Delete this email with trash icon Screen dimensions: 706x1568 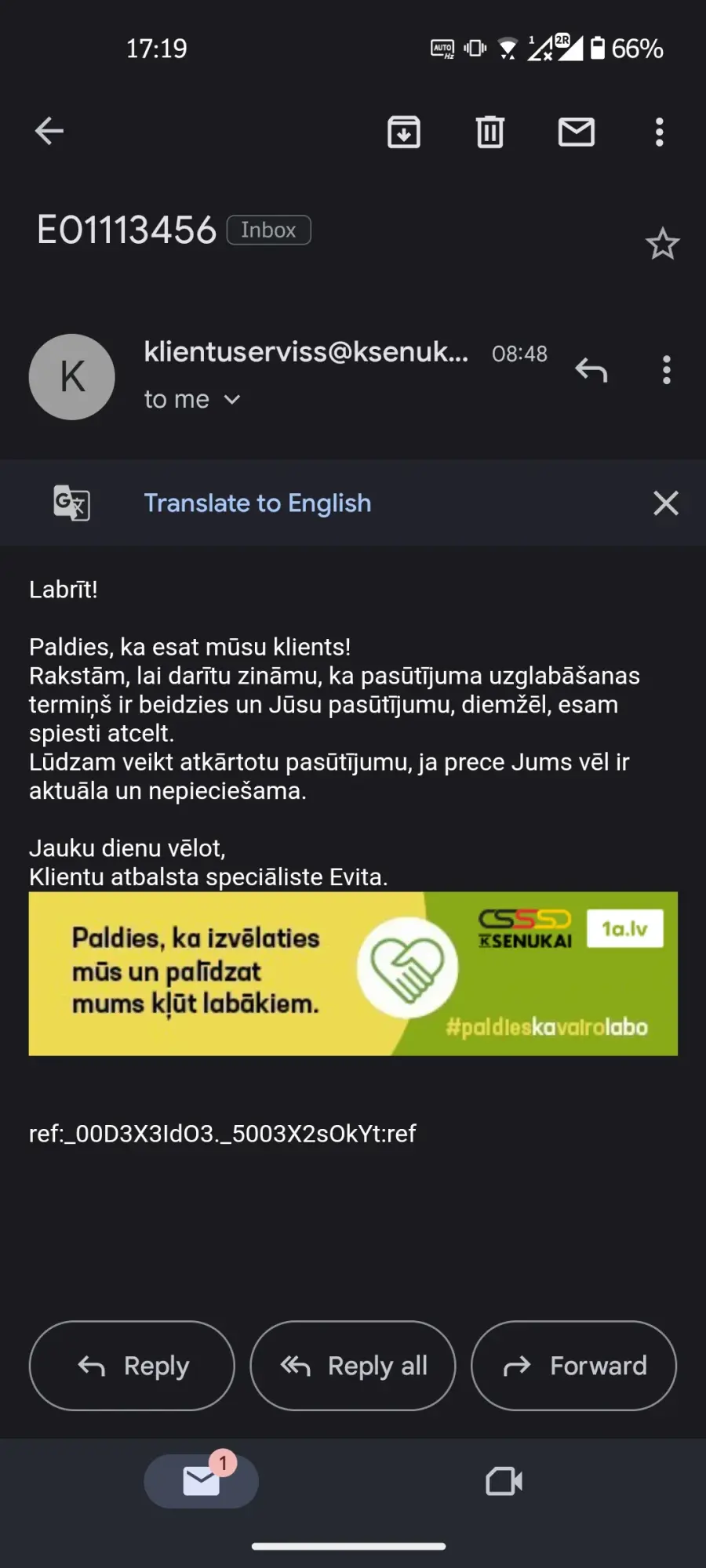[490, 132]
